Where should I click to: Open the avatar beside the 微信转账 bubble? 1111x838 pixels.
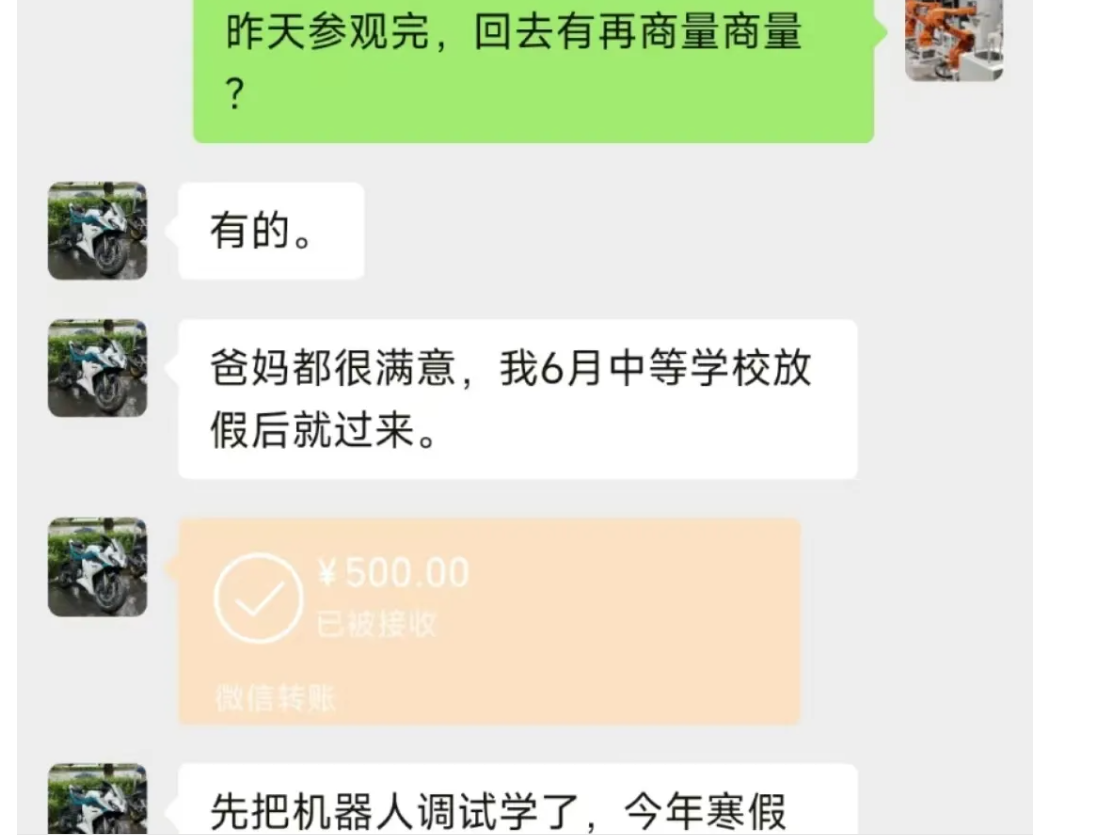tap(97, 566)
